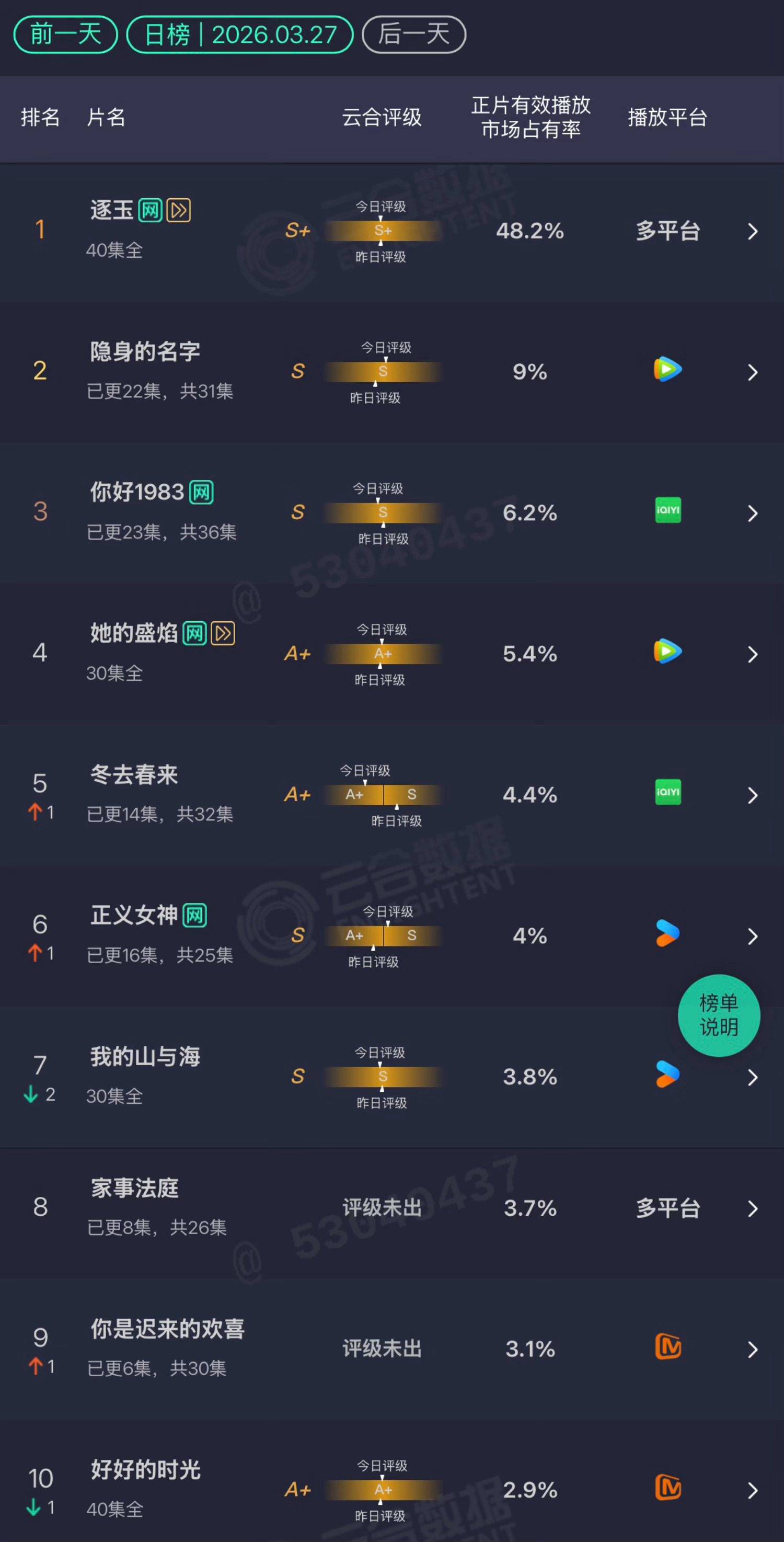Open details arrow for 好好的时光
The height and width of the screenshot is (1542, 784).
[753, 1490]
